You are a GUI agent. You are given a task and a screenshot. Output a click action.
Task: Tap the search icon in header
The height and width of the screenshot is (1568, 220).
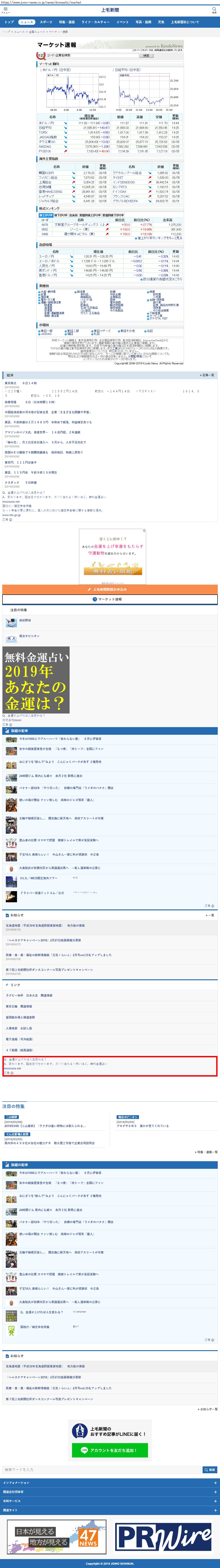pyautogui.click(x=214, y=10)
